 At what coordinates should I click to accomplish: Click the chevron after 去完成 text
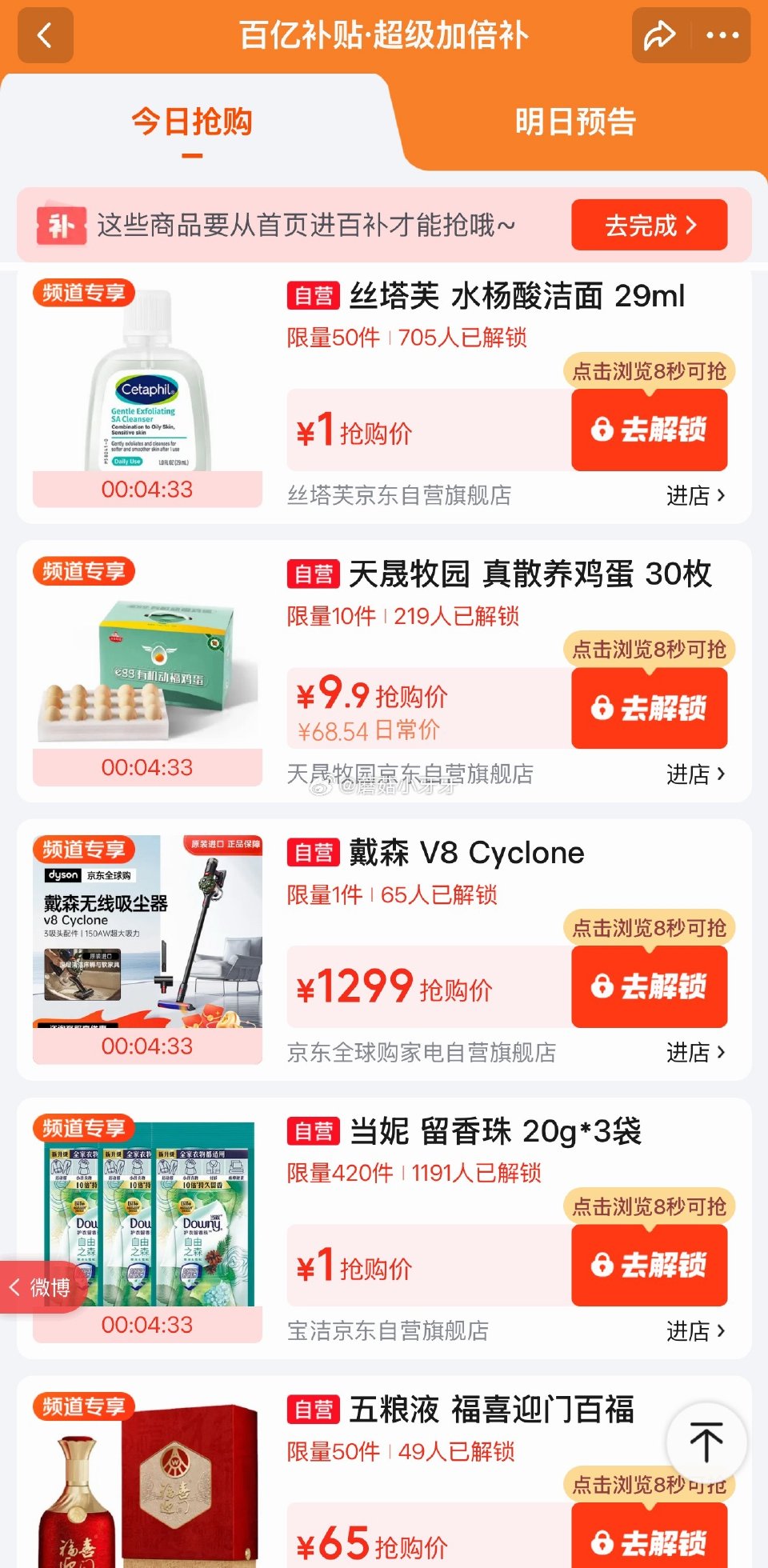click(x=693, y=226)
